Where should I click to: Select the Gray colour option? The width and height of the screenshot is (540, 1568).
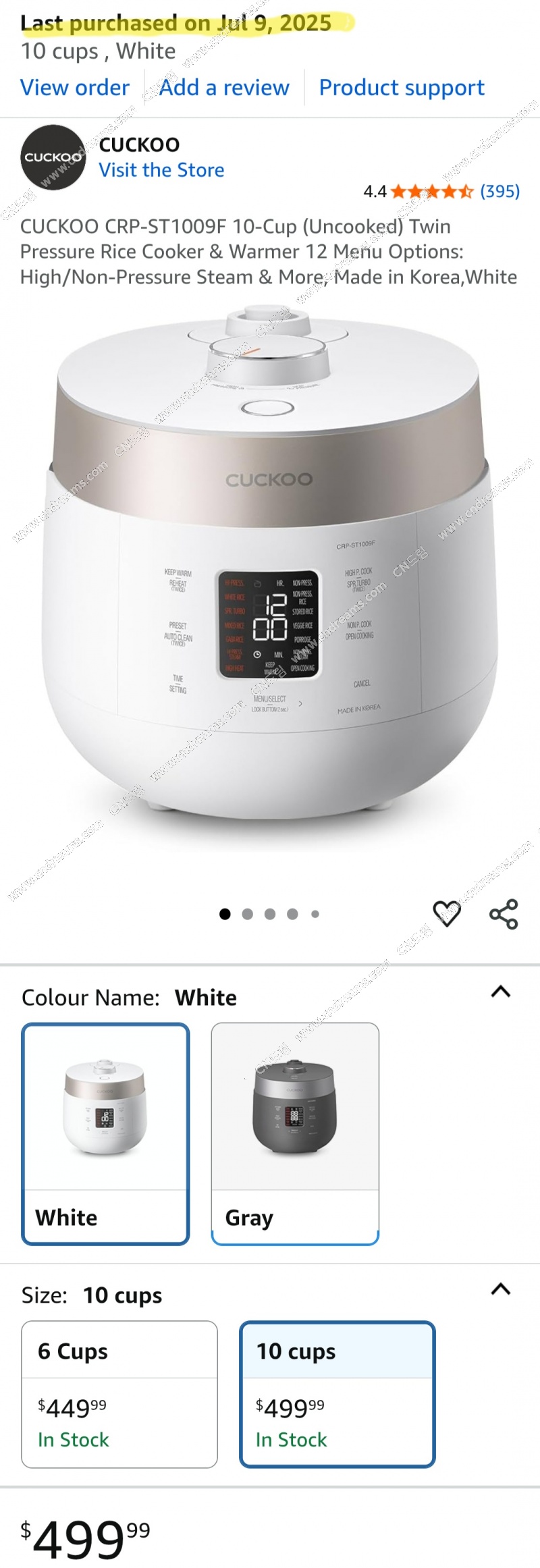point(295,1133)
